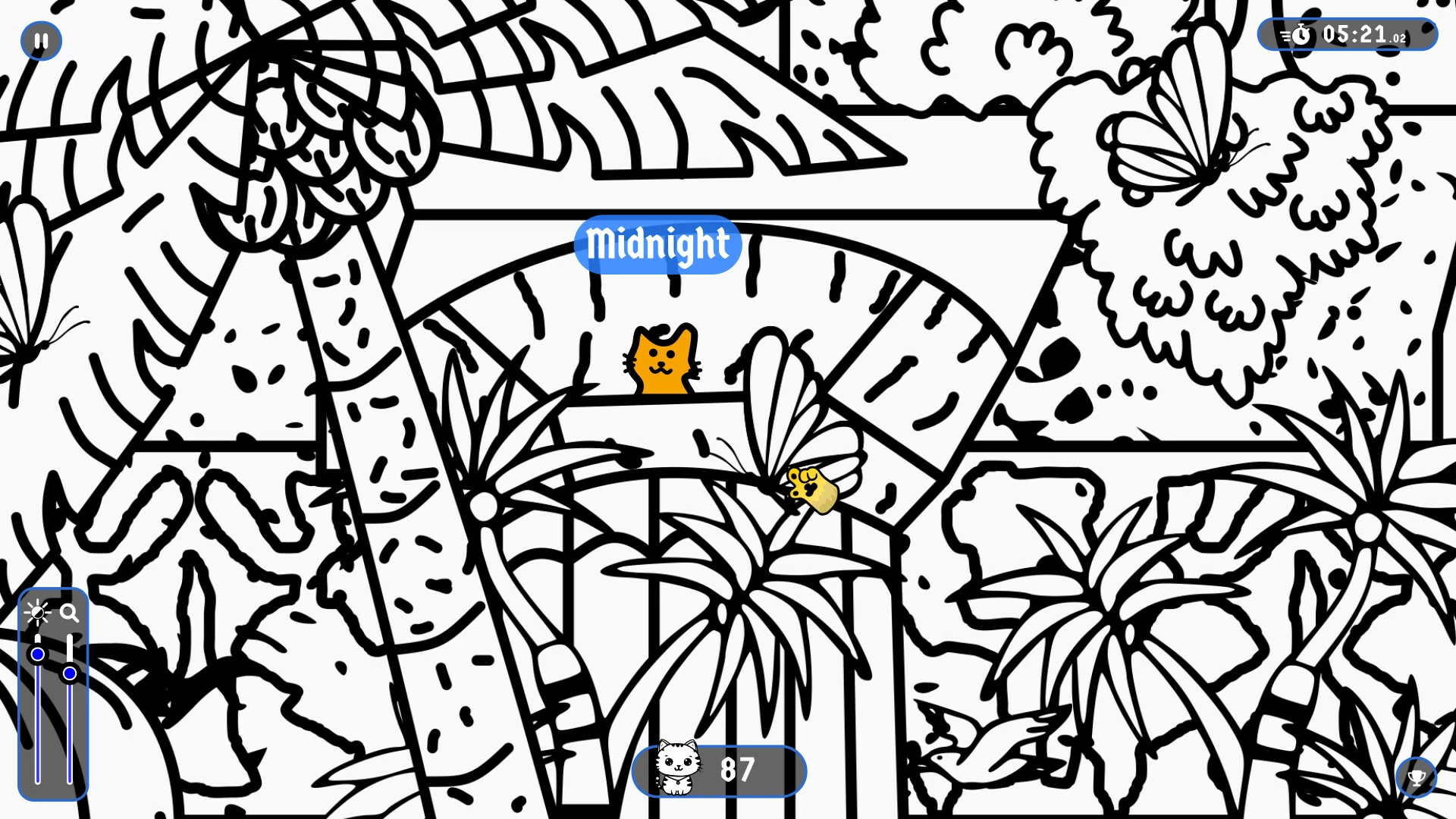Tap the brightness slider handle
Viewport: 1456px width, 819px height.
coord(37,654)
